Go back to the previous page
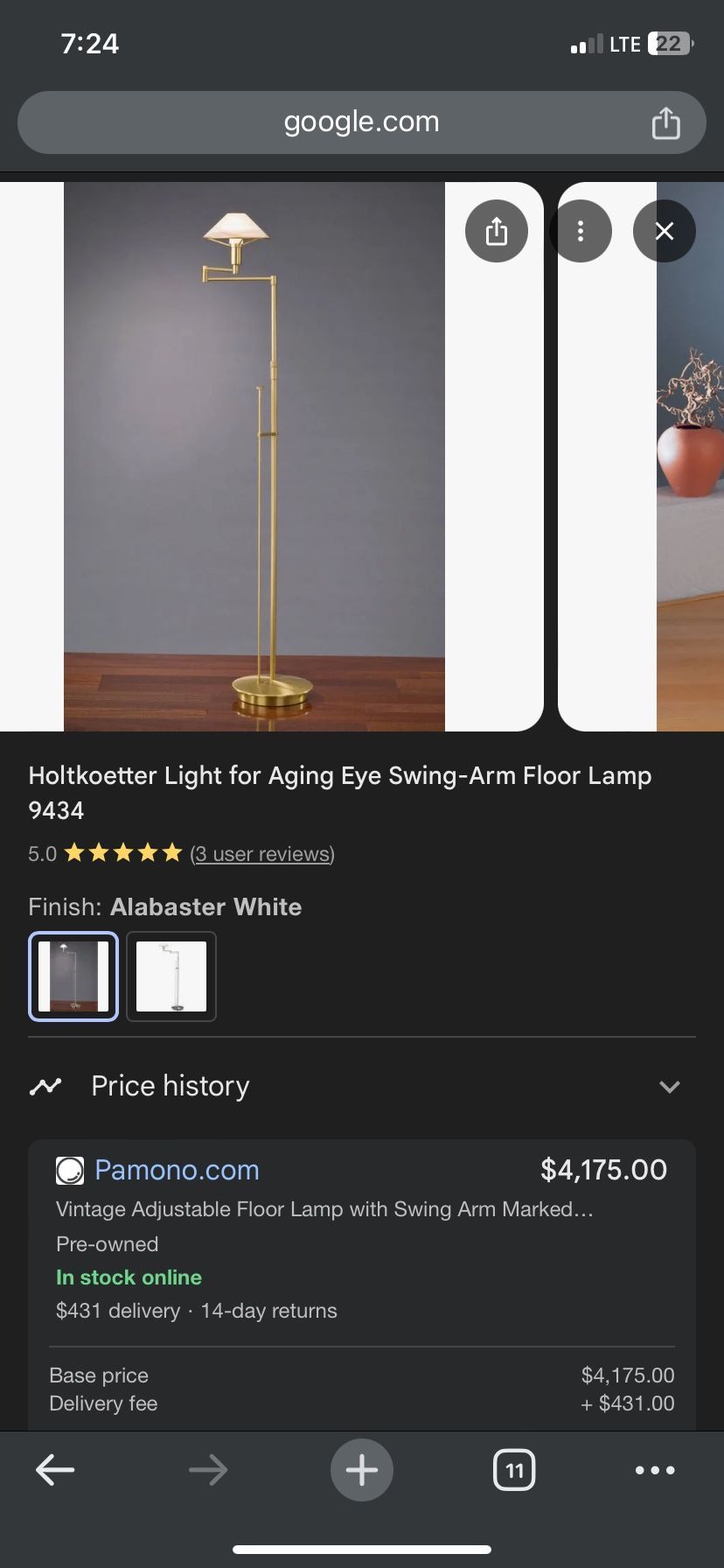 point(55,1470)
